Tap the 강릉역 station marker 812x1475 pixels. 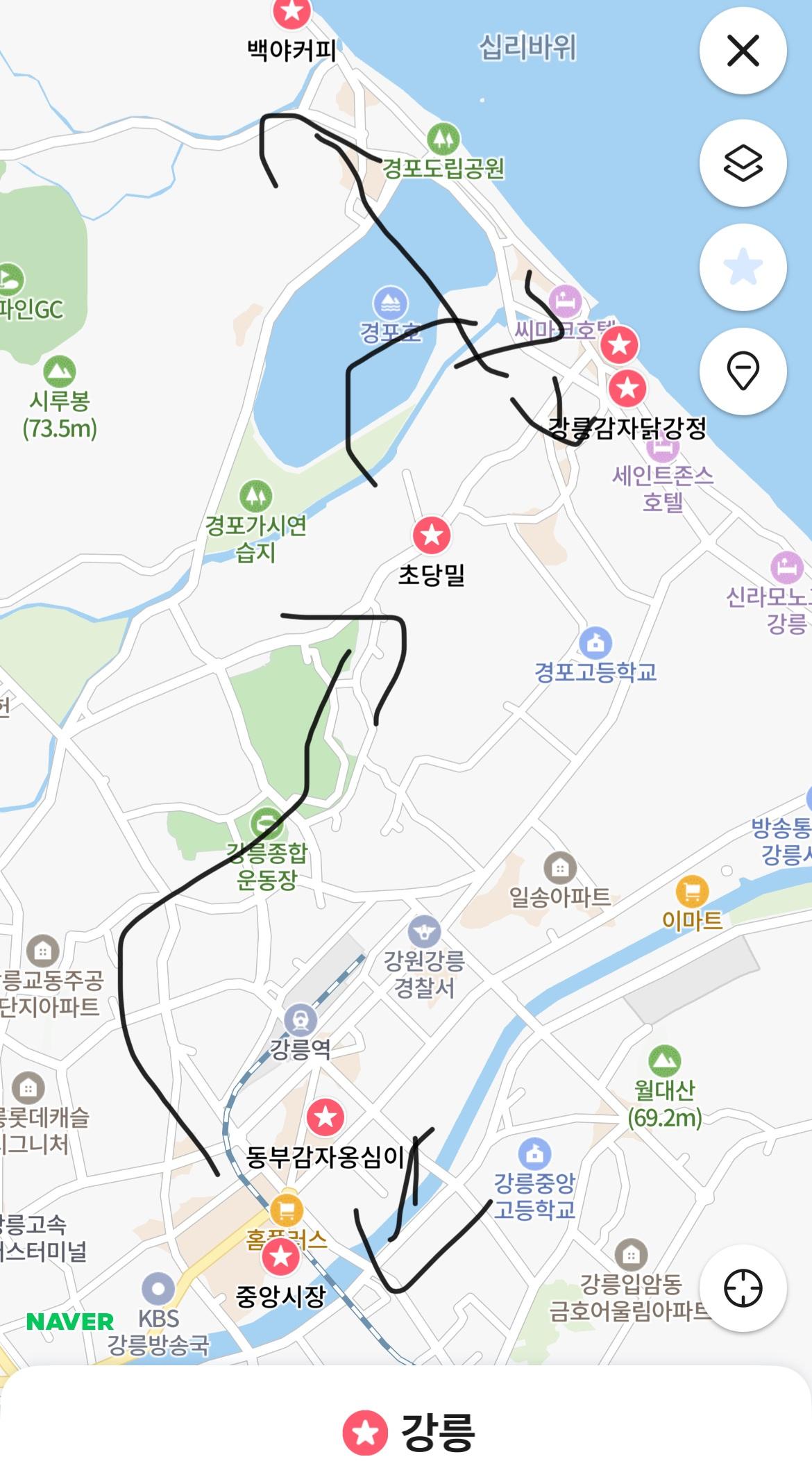pos(301,1020)
